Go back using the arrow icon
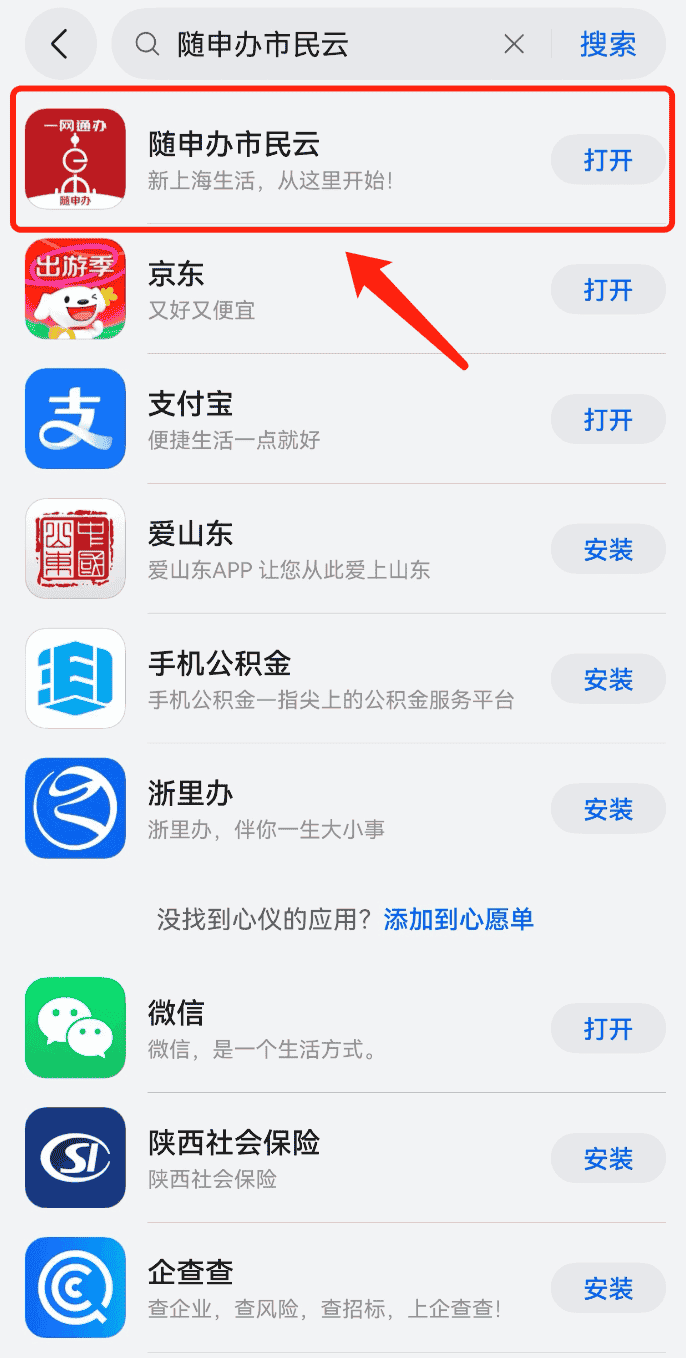This screenshot has width=686, height=1358. (x=60, y=44)
